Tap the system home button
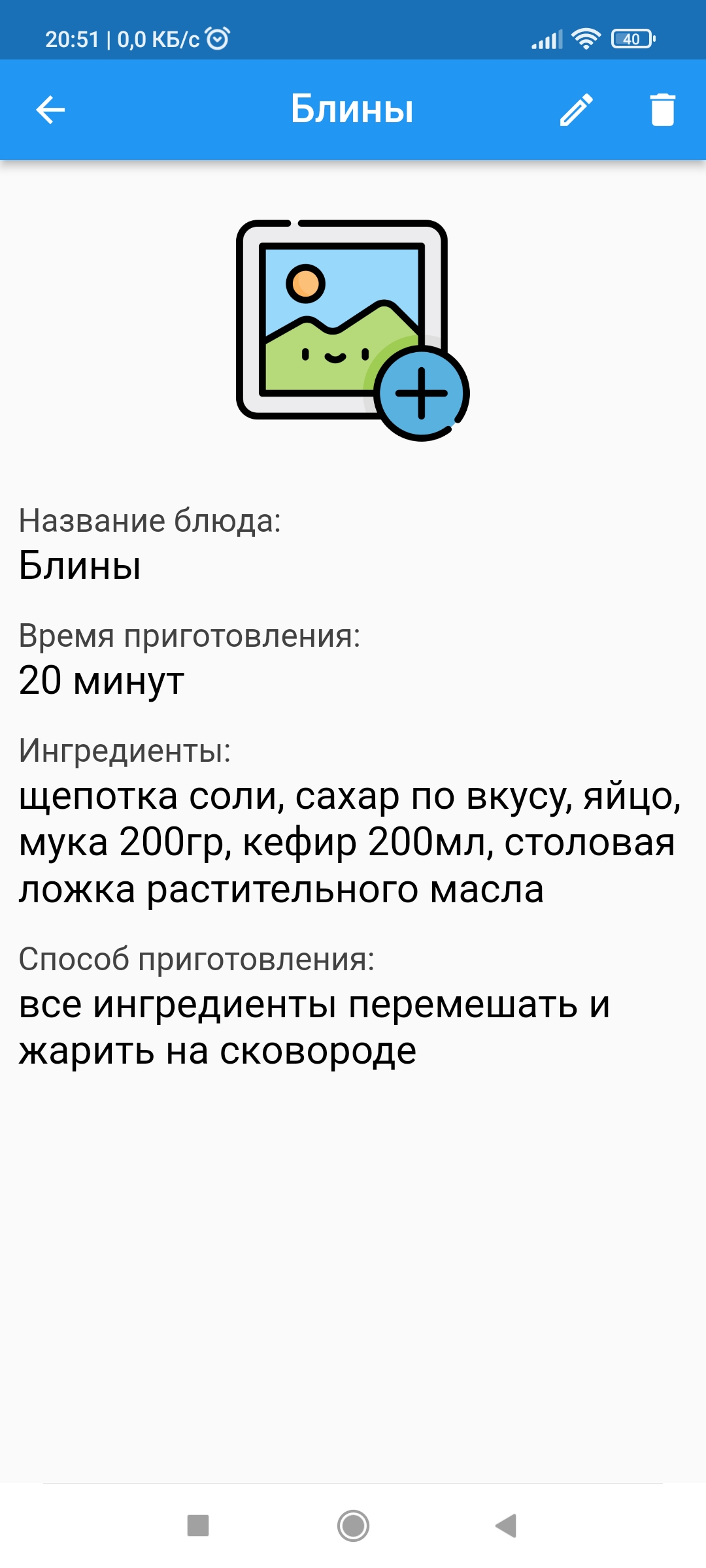 click(353, 1526)
